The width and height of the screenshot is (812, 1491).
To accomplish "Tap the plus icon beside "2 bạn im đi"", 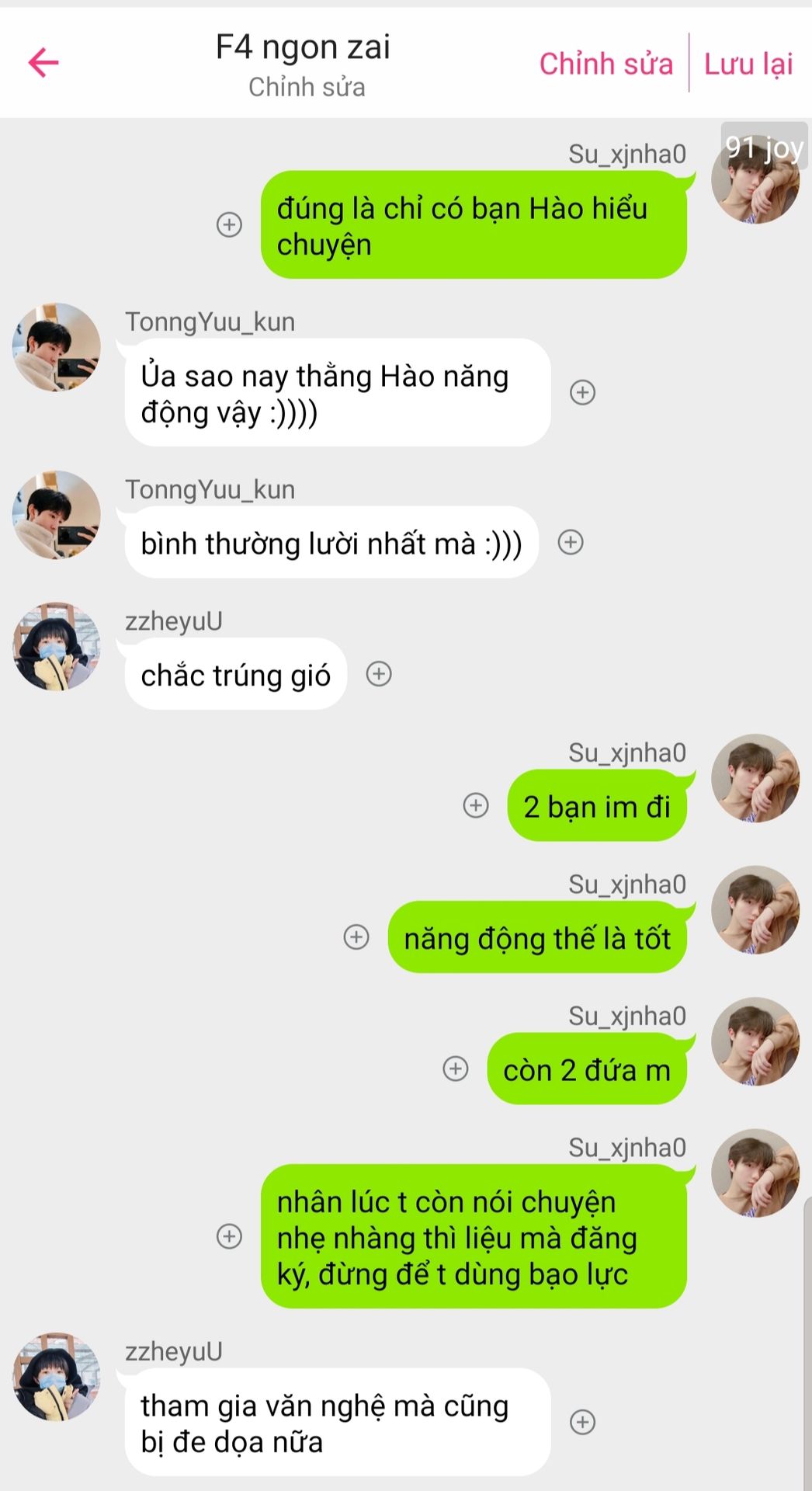I will 476,805.
